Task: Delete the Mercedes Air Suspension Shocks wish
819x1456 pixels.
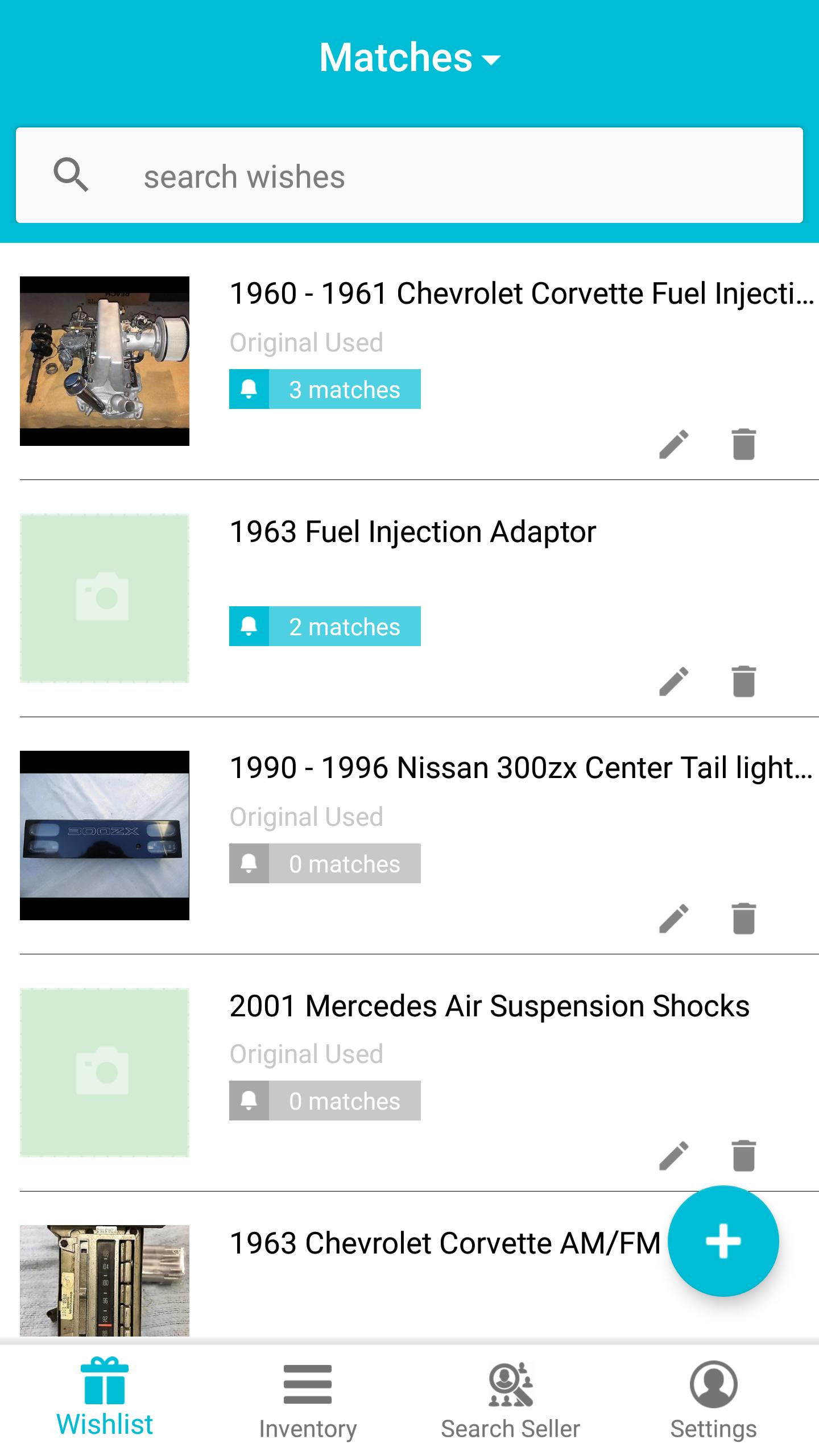Action: (x=743, y=1156)
